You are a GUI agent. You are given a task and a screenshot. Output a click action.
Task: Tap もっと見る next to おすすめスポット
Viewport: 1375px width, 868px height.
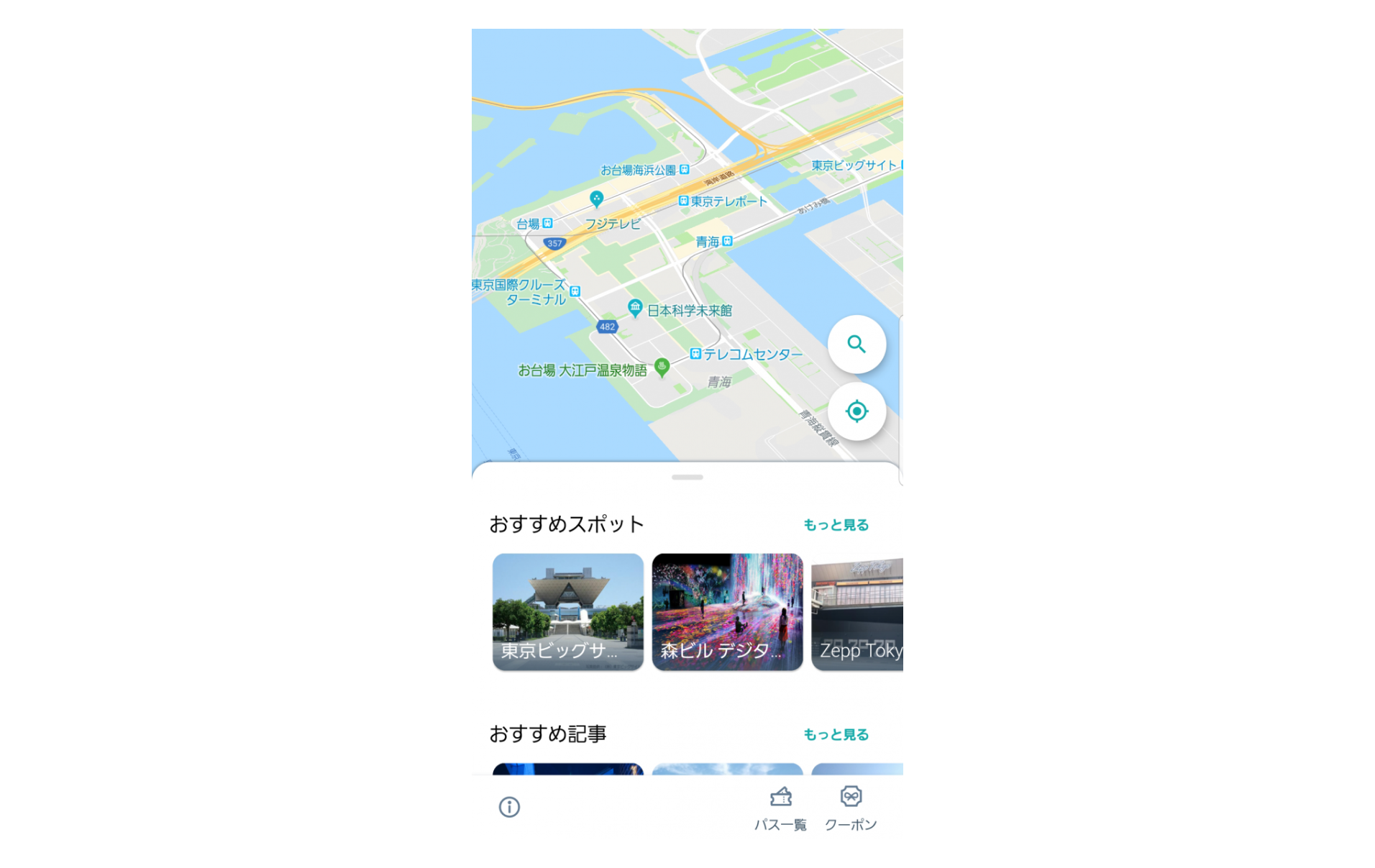(x=836, y=525)
